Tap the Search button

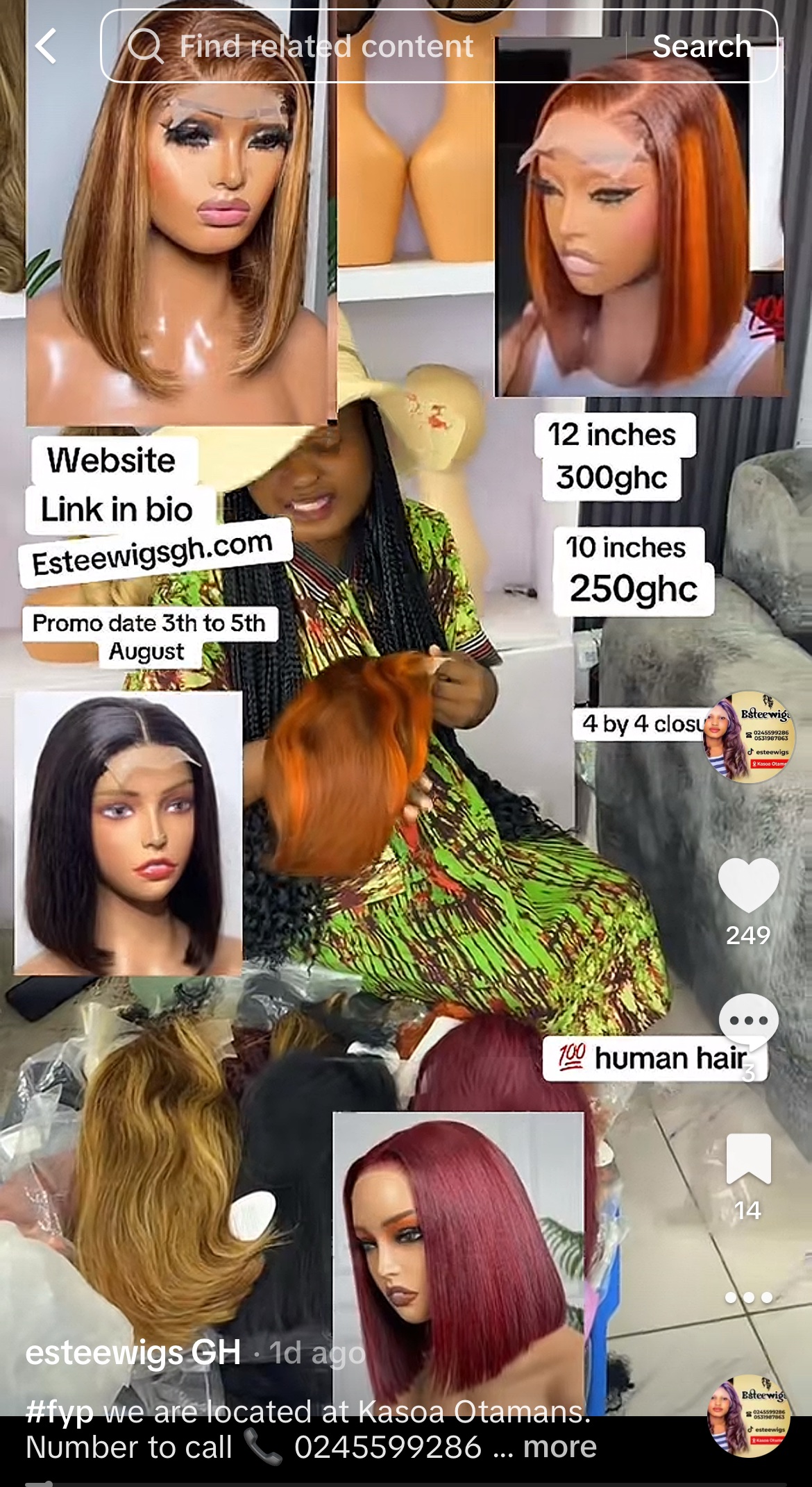click(702, 47)
